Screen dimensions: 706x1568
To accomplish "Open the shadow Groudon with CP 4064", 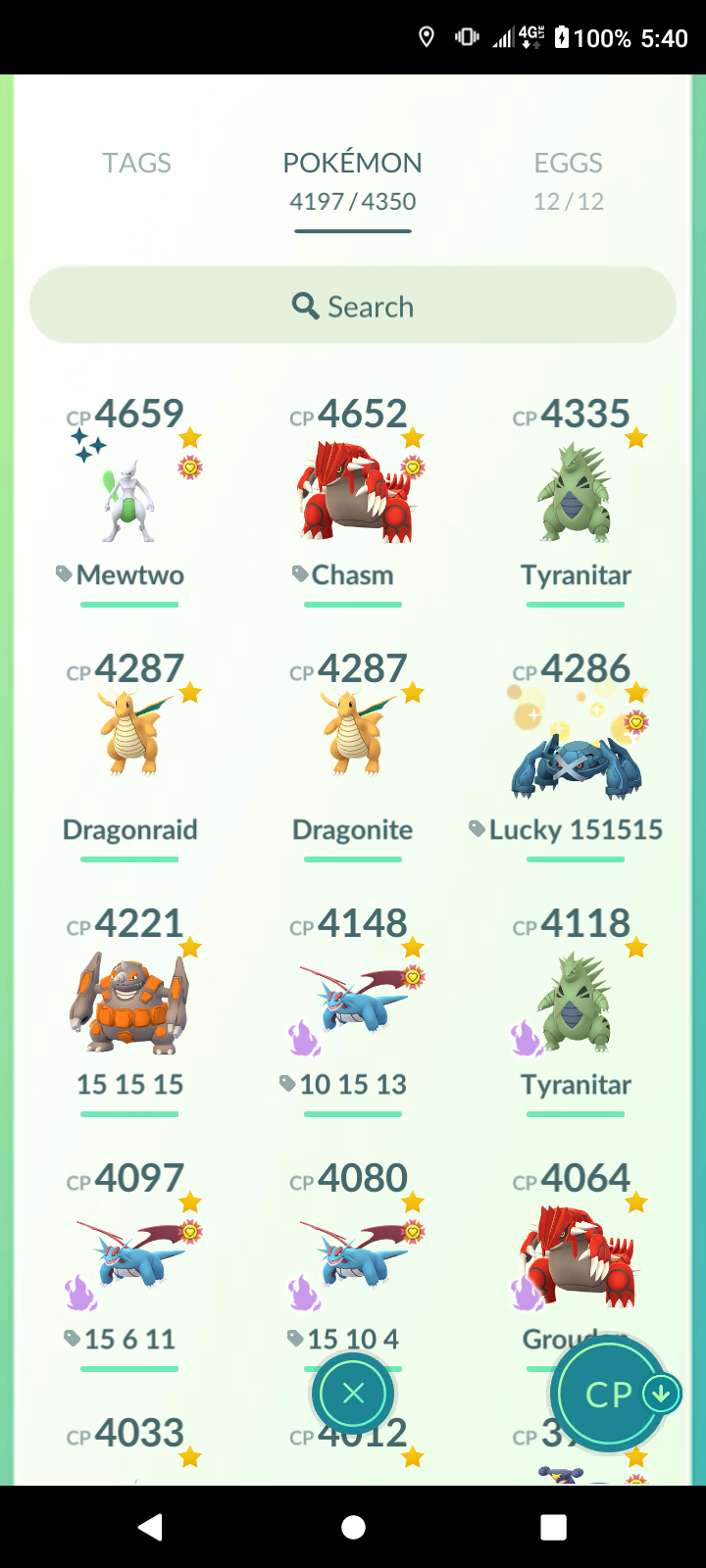I will pyautogui.click(x=576, y=1254).
